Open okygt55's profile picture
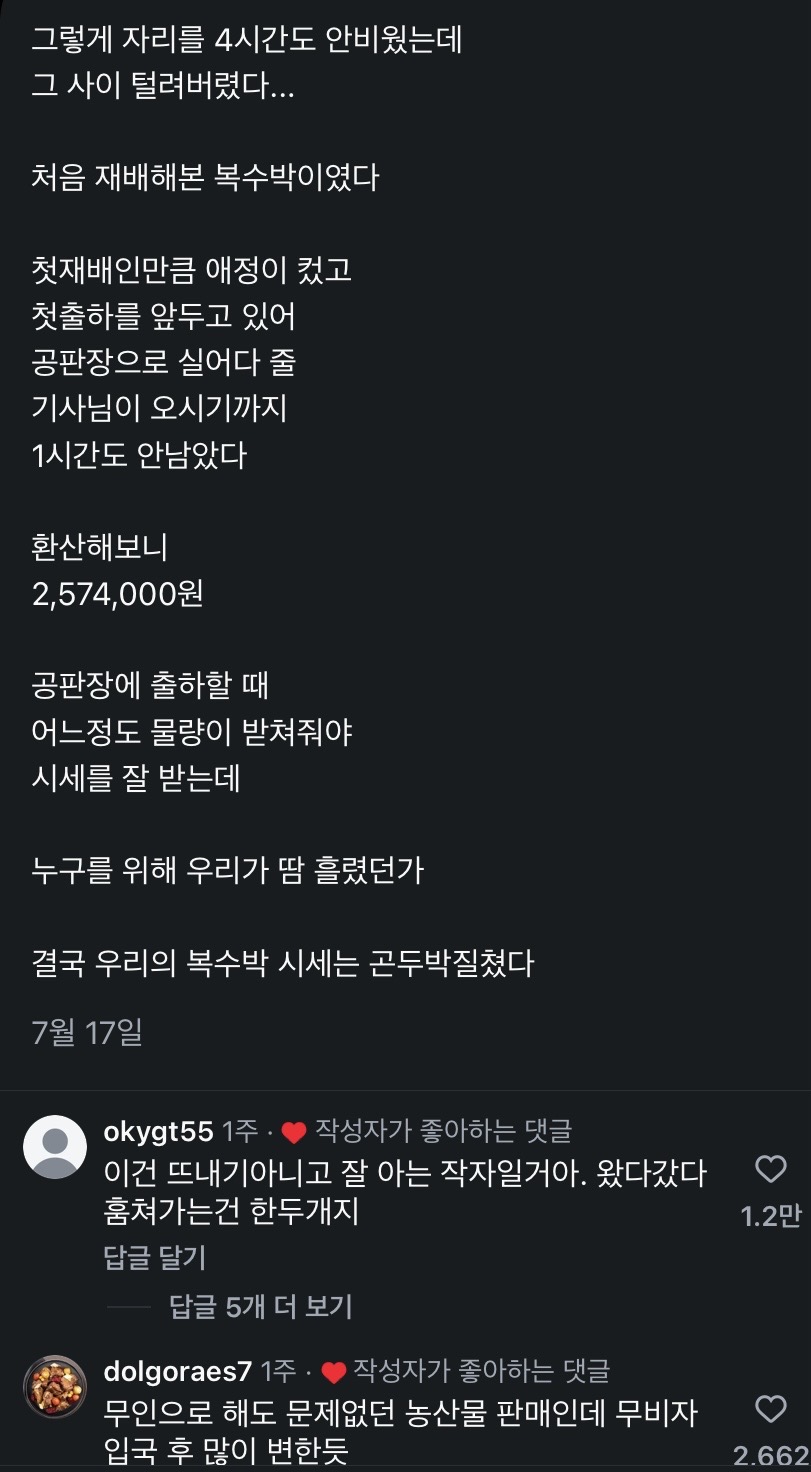This screenshot has height=1472, width=811. pyautogui.click(x=55, y=1147)
